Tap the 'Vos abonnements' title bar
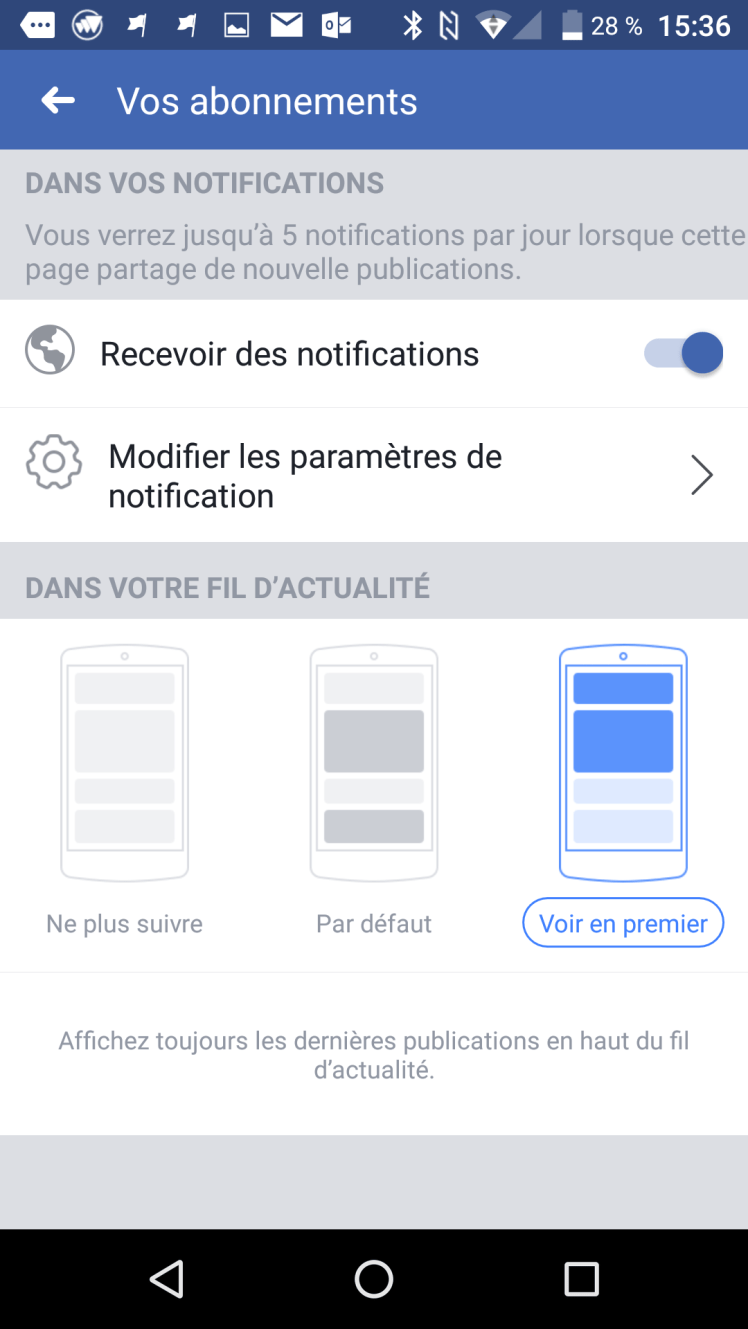This screenshot has height=1329, width=748. [266, 100]
